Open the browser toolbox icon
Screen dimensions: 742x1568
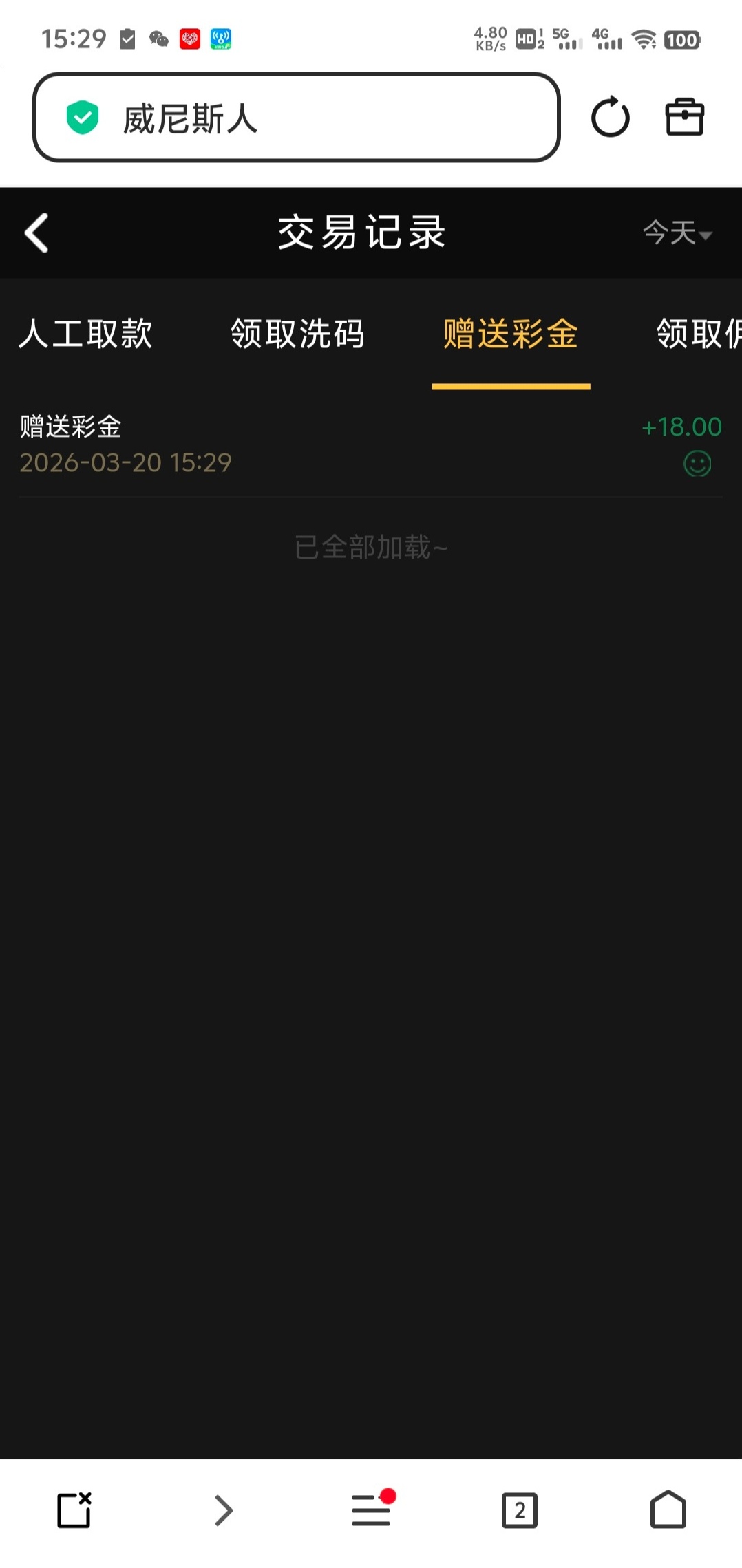click(x=684, y=118)
